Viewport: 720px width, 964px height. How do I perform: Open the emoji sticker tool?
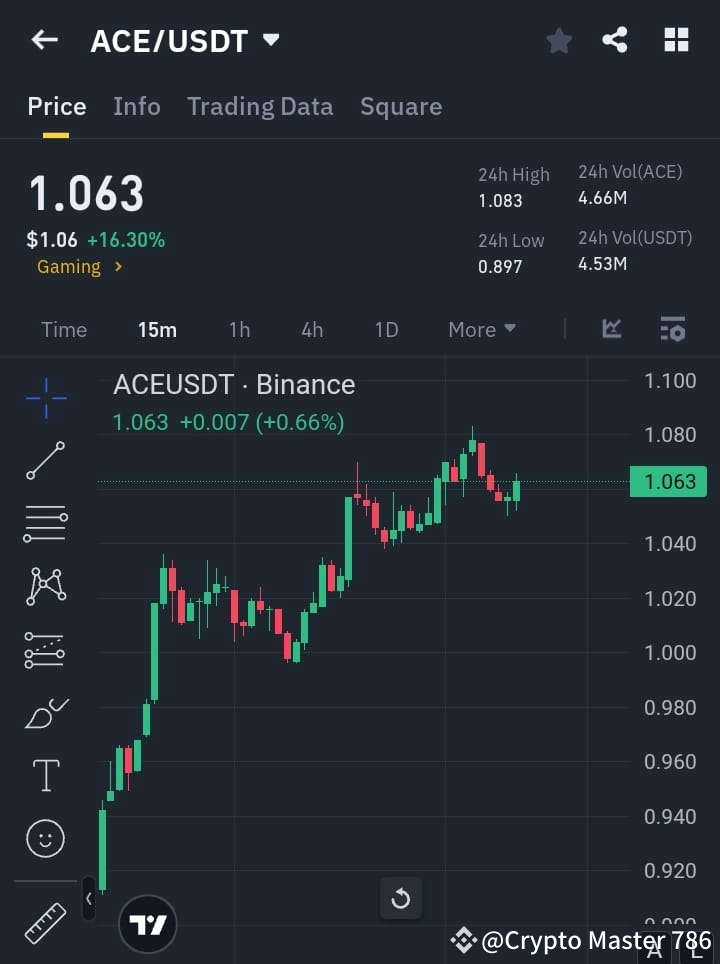click(x=45, y=838)
